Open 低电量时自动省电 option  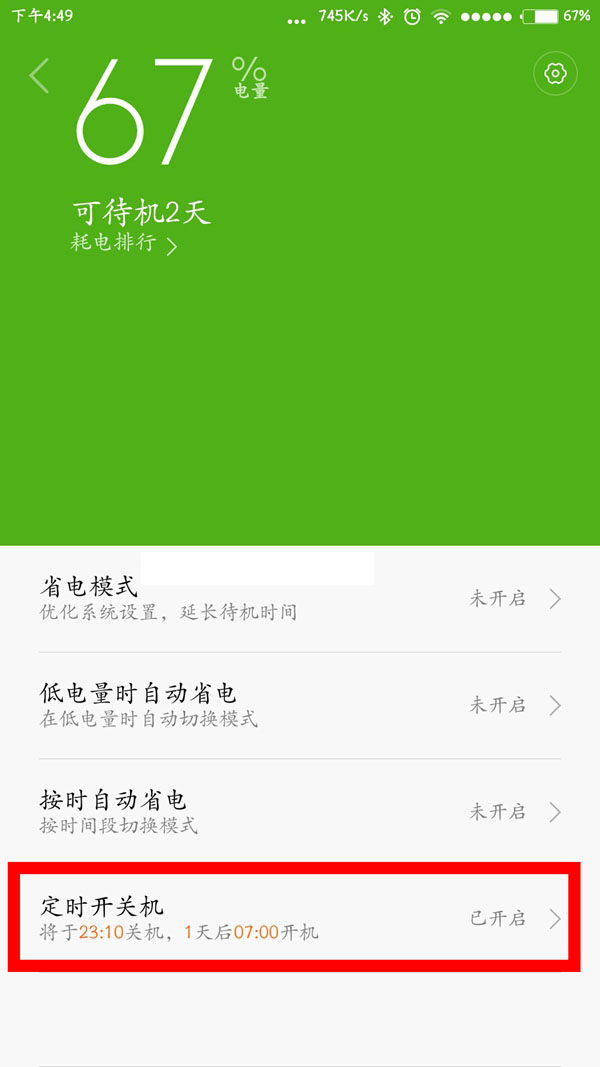click(x=300, y=704)
